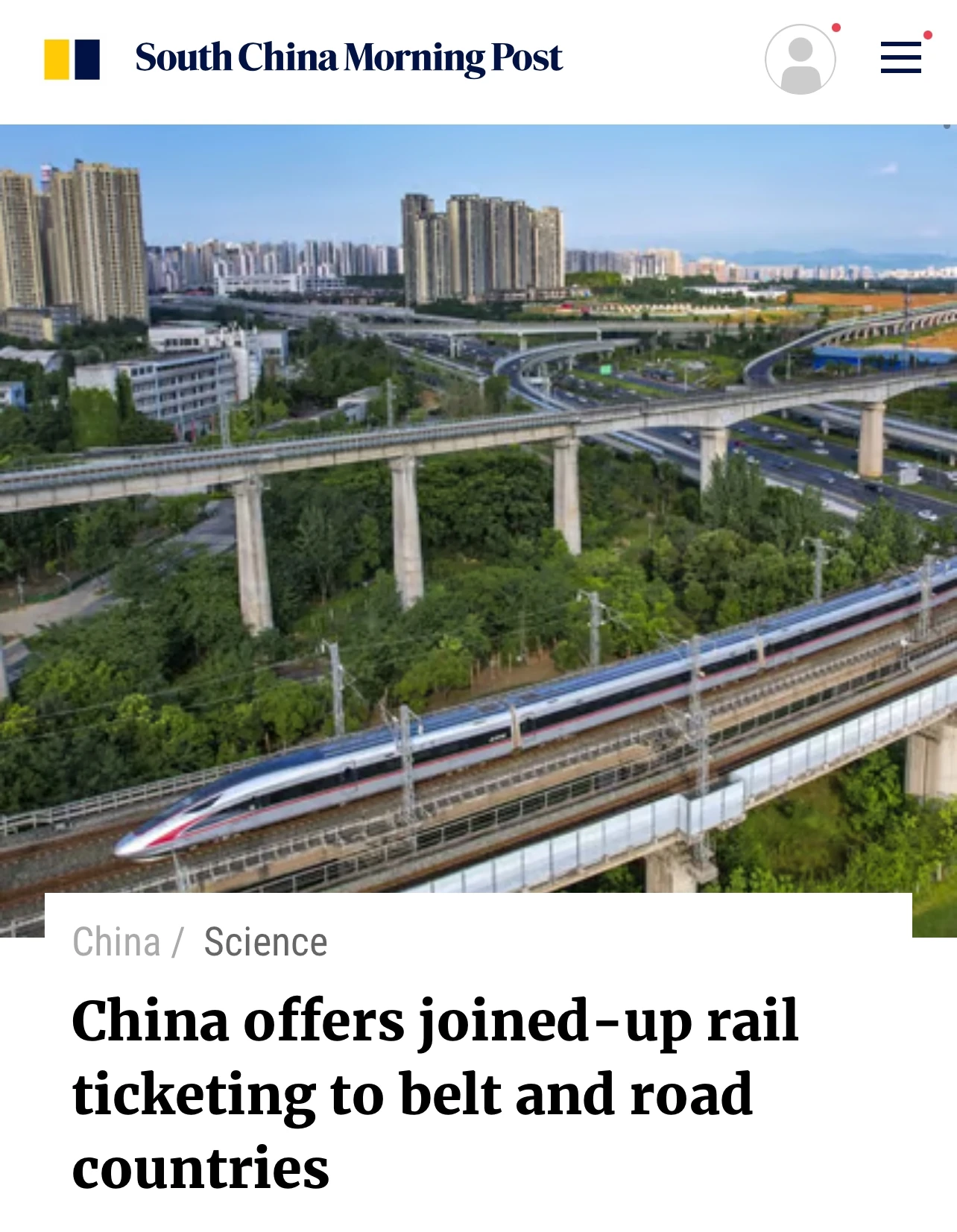Open the user account profile icon
Screen dimensions: 957x1232
[x=800, y=59]
